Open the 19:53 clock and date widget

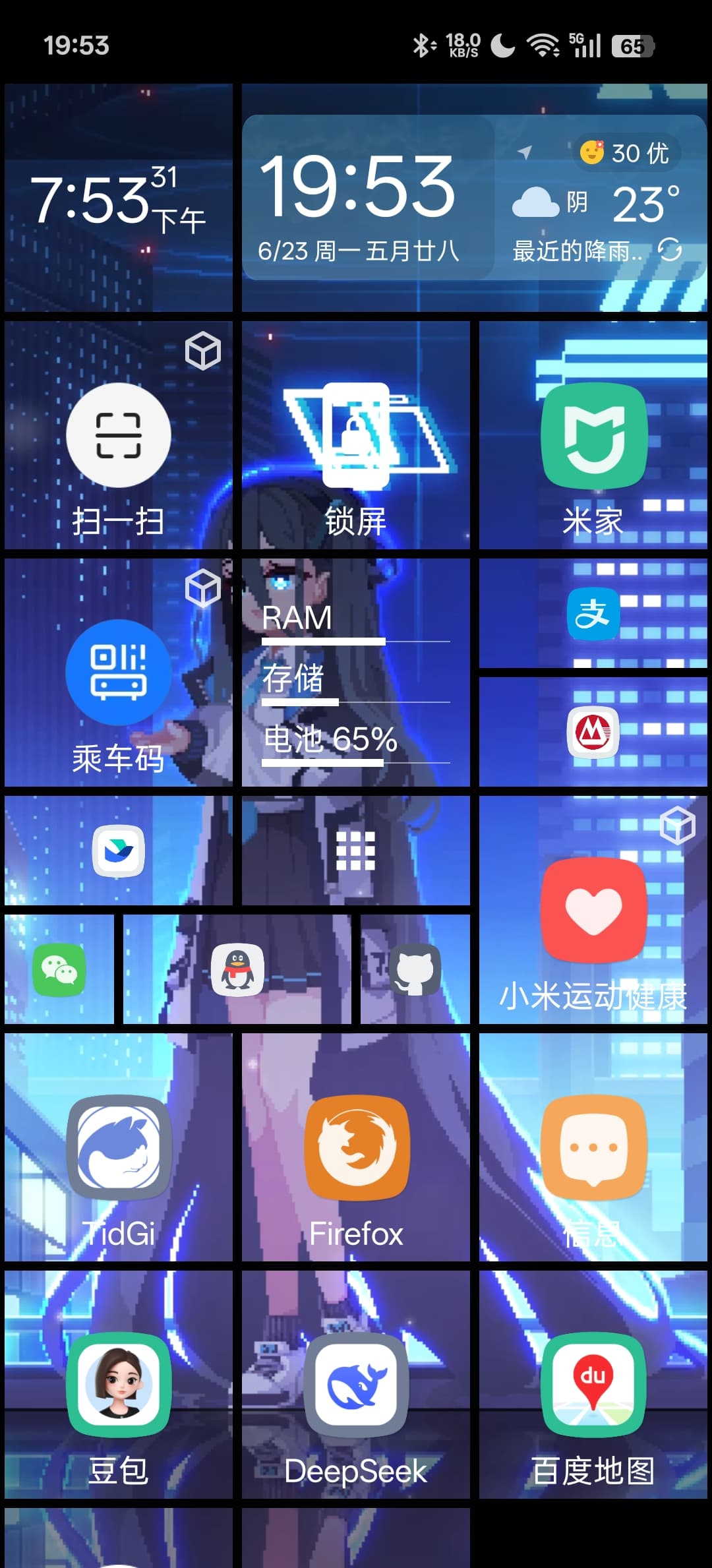coord(368,198)
